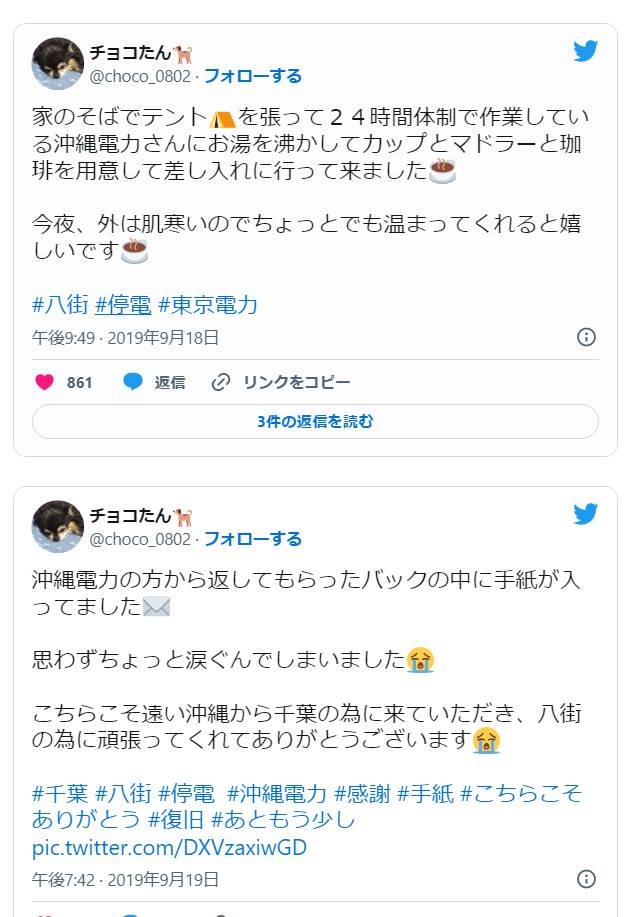This screenshot has height=917, width=629.
Task: Follow チョコたん in the 9月19日 tweet
Action: click(x=252, y=539)
